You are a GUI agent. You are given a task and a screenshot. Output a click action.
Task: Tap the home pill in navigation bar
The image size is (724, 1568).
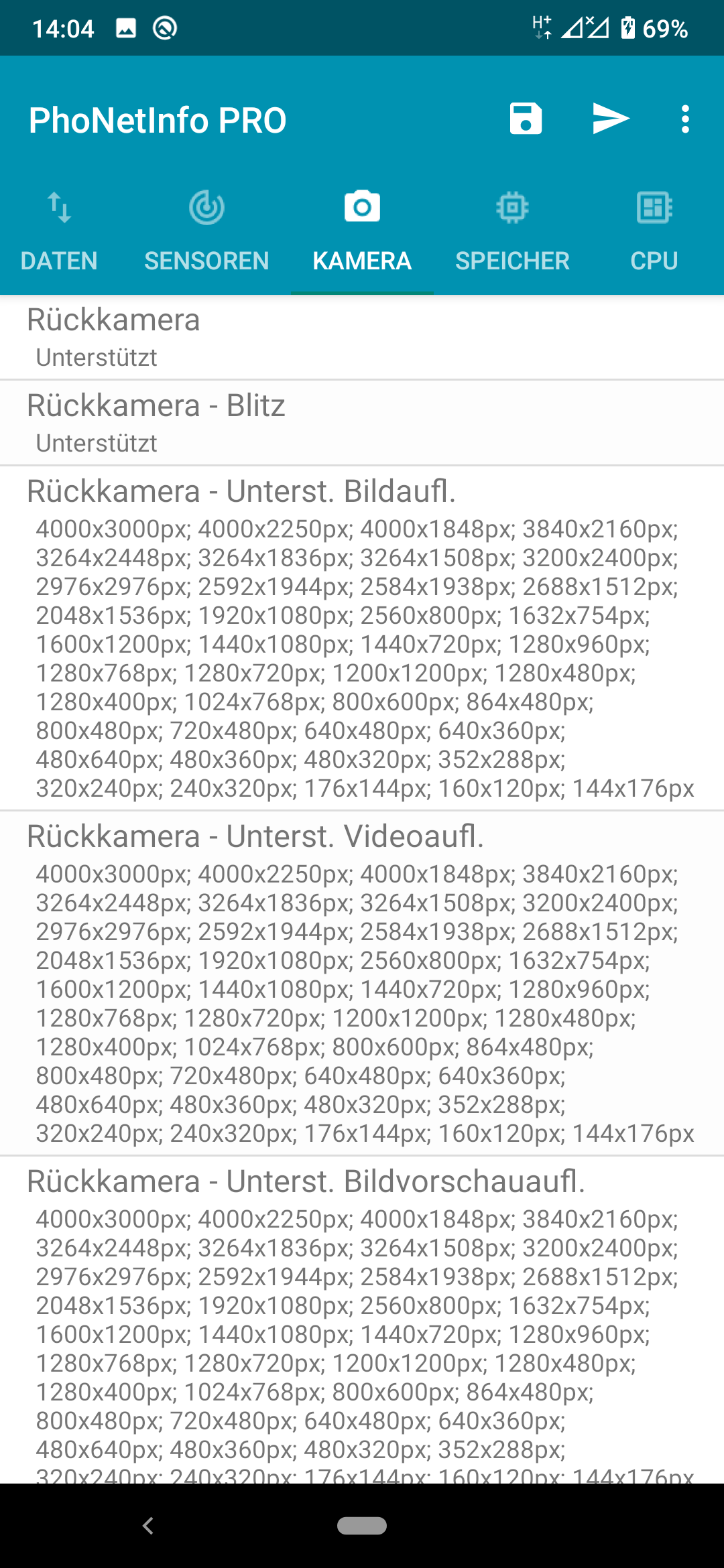pos(362,1526)
